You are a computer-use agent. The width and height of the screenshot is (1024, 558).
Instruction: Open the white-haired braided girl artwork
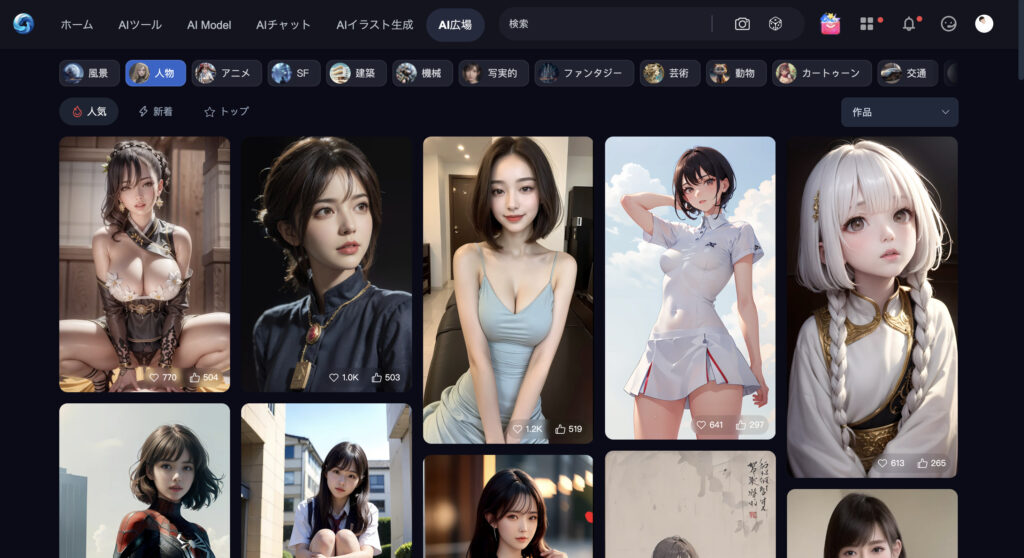(x=871, y=300)
